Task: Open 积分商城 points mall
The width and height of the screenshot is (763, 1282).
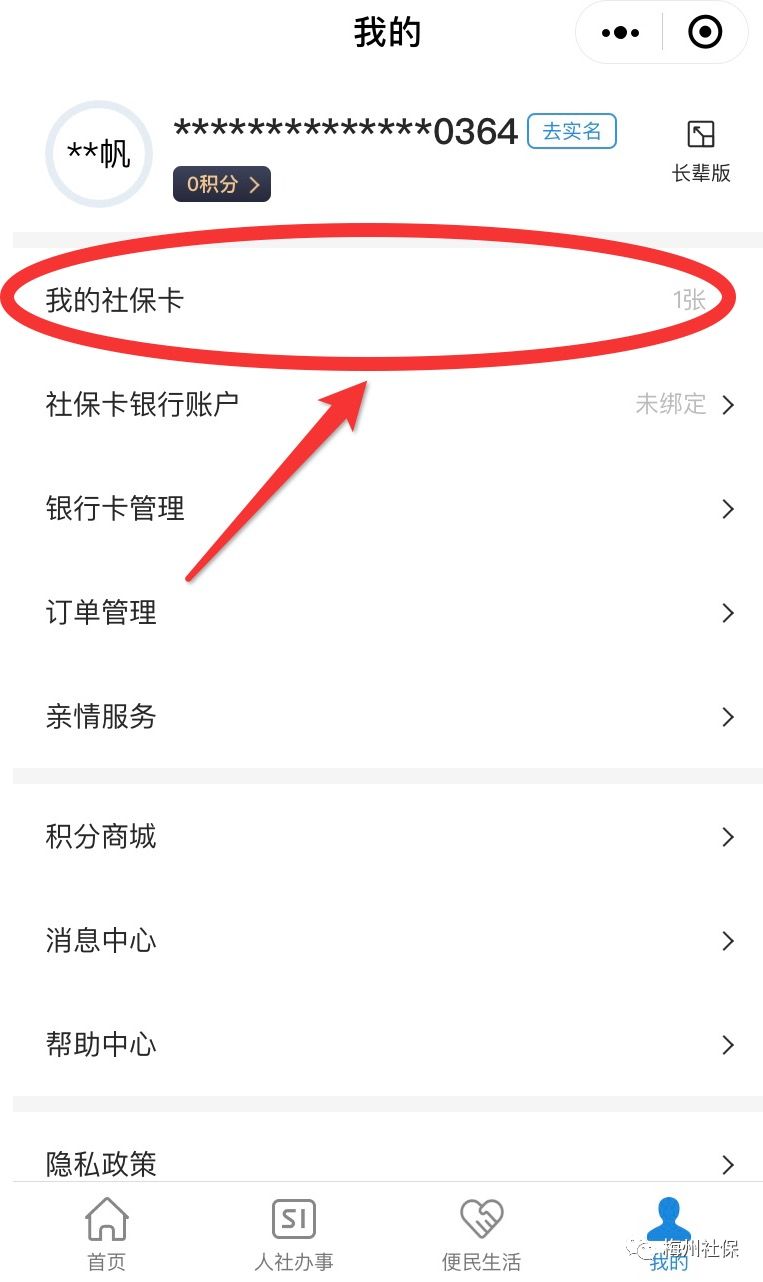Action: [x=370, y=837]
